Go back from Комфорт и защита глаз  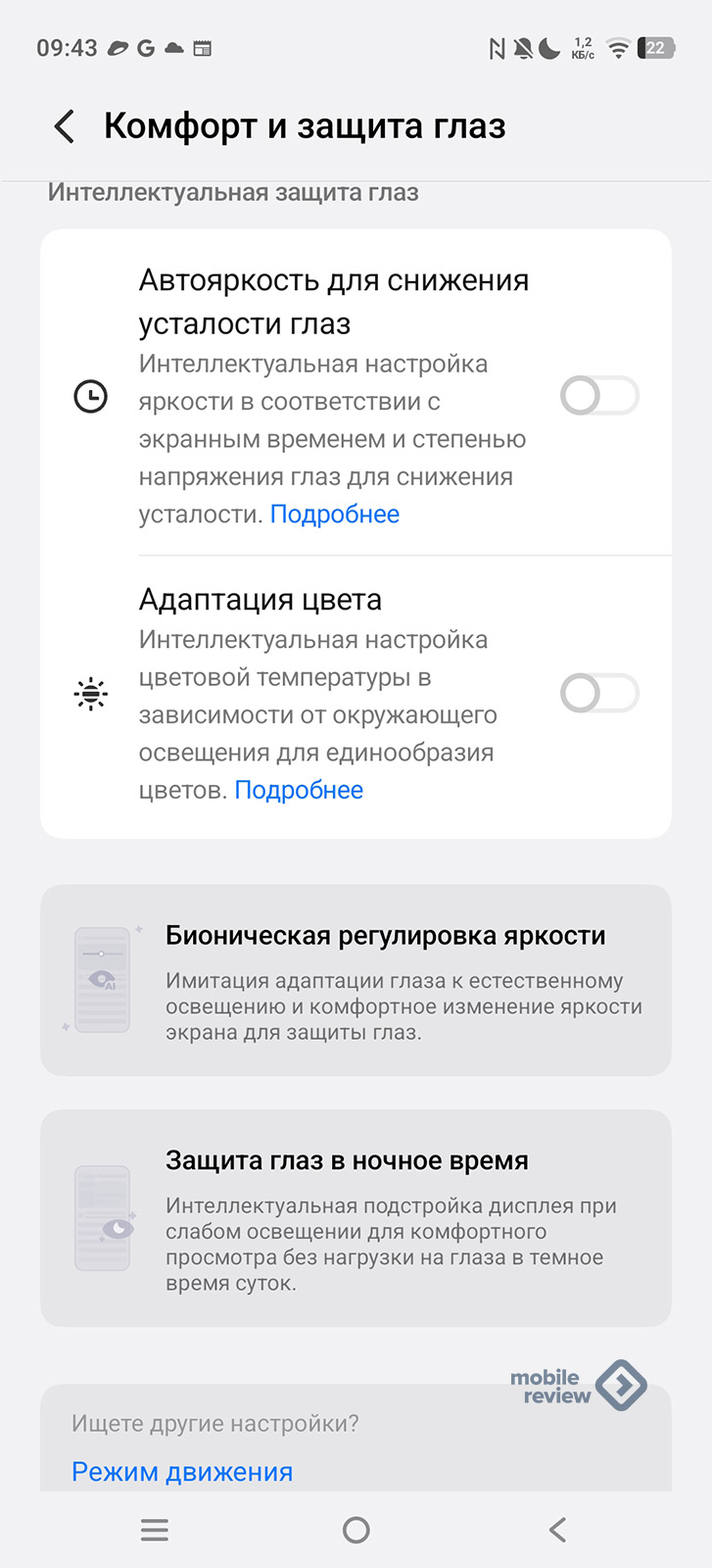pos(65,126)
